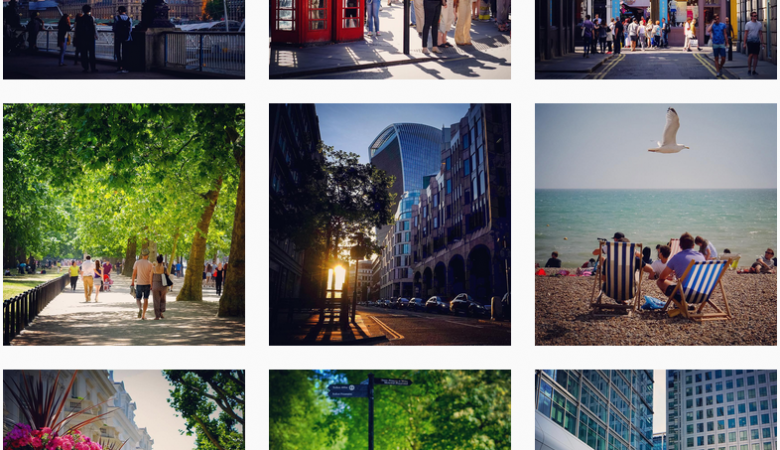
Task: Open the tree-lined park path photo
Action: (124, 224)
